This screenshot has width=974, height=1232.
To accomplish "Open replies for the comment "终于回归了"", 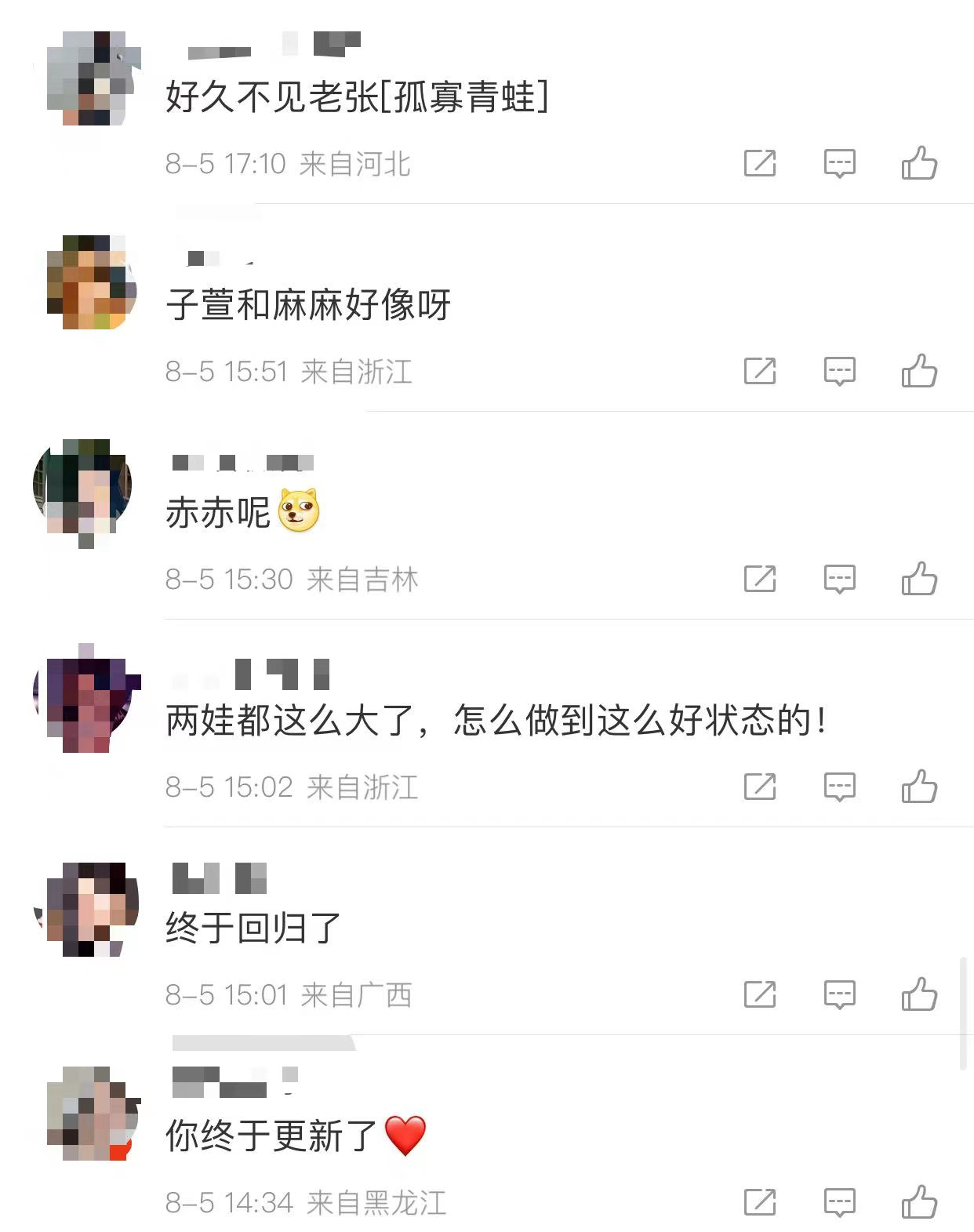I will tap(838, 994).
